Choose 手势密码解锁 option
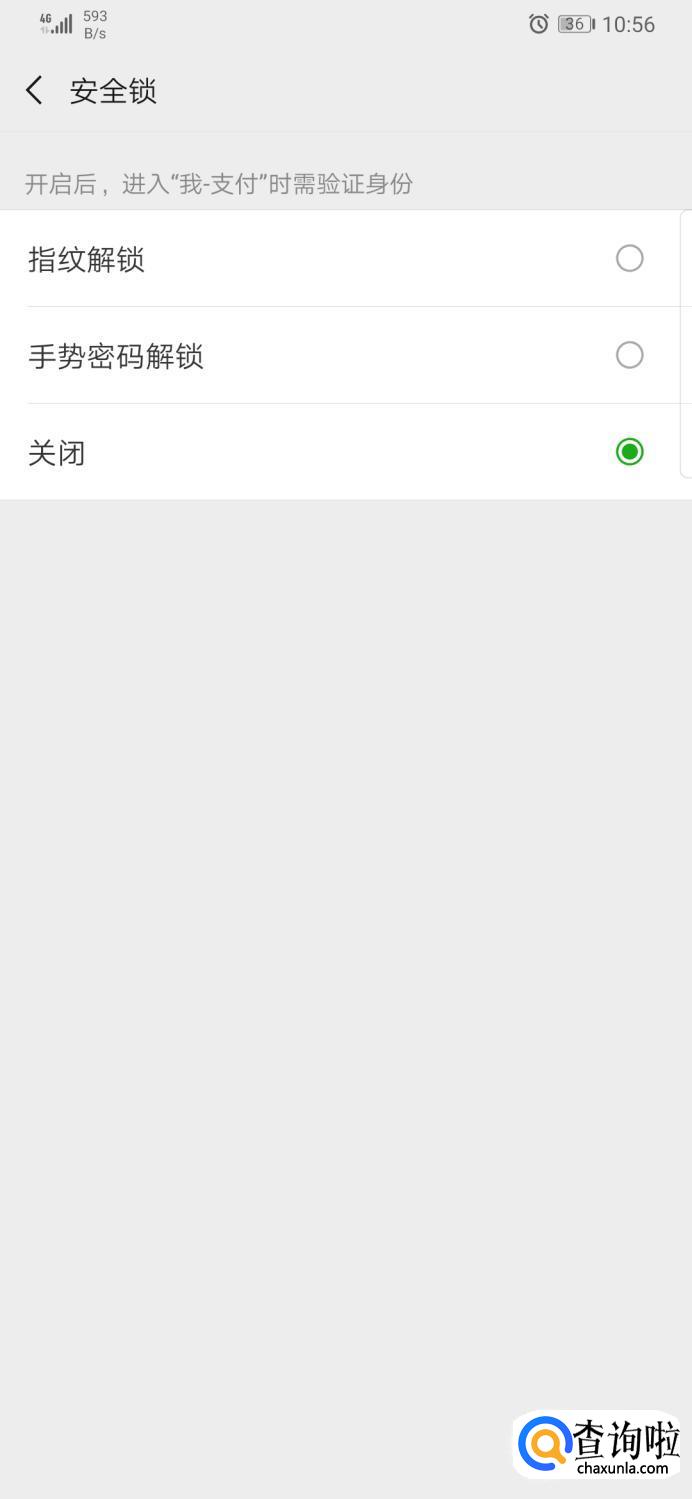Viewport: 692px width, 1499px height. 629,355
